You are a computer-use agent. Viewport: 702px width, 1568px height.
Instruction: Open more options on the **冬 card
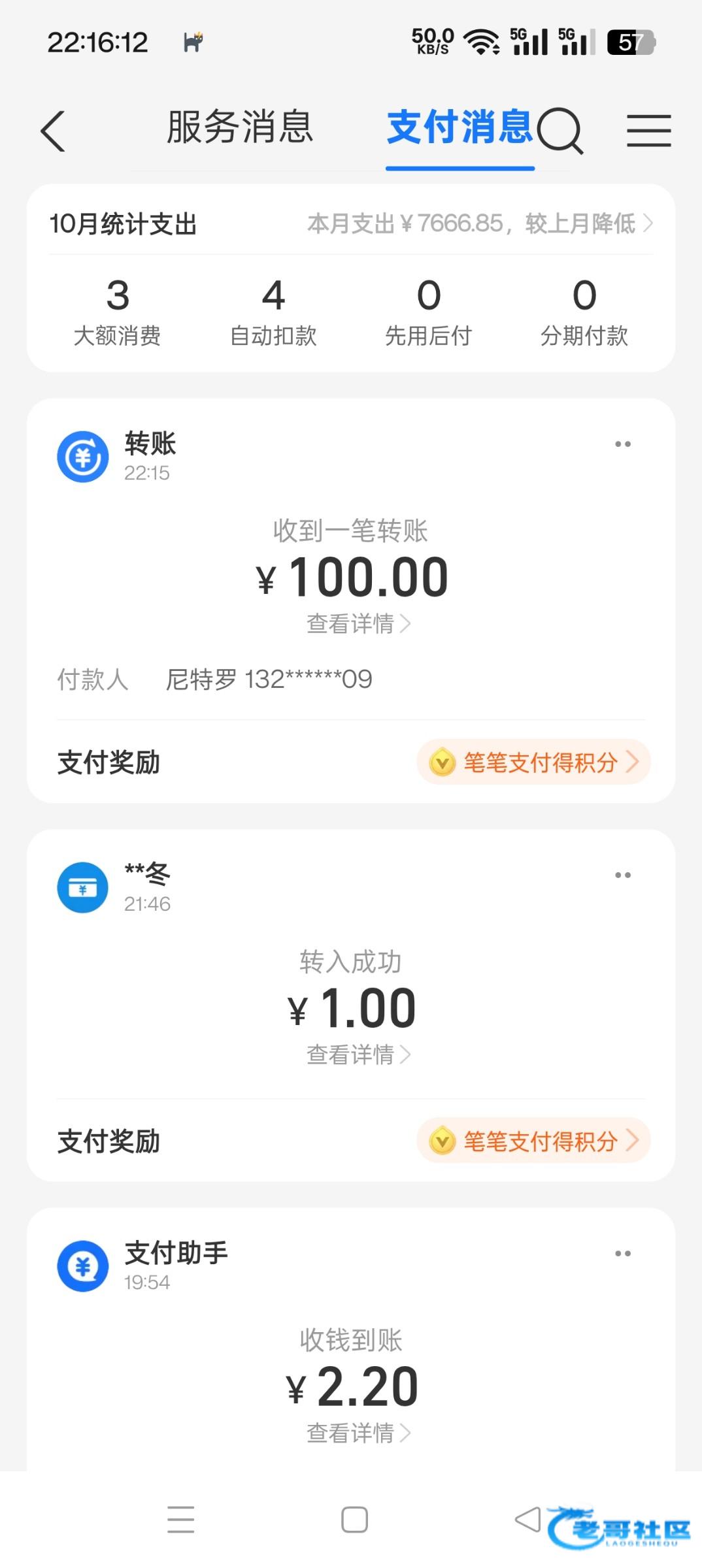coord(623,875)
